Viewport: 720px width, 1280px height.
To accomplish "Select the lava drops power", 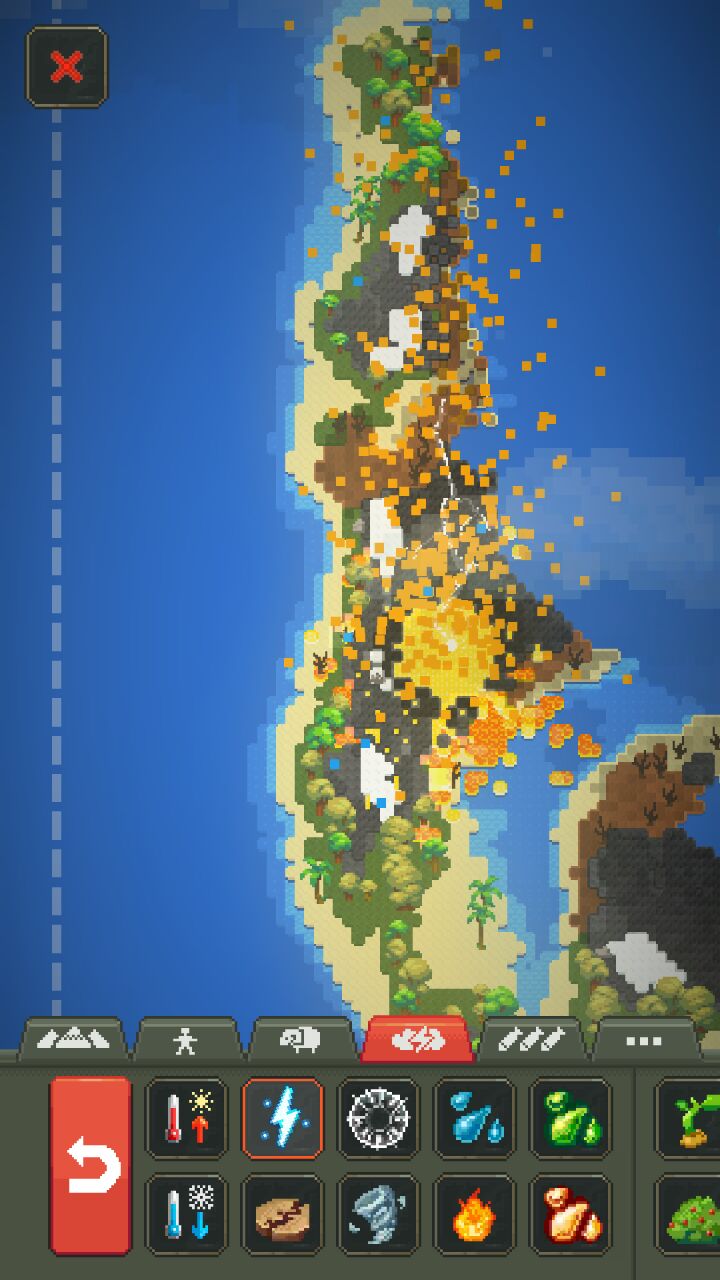I will 570,1214.
